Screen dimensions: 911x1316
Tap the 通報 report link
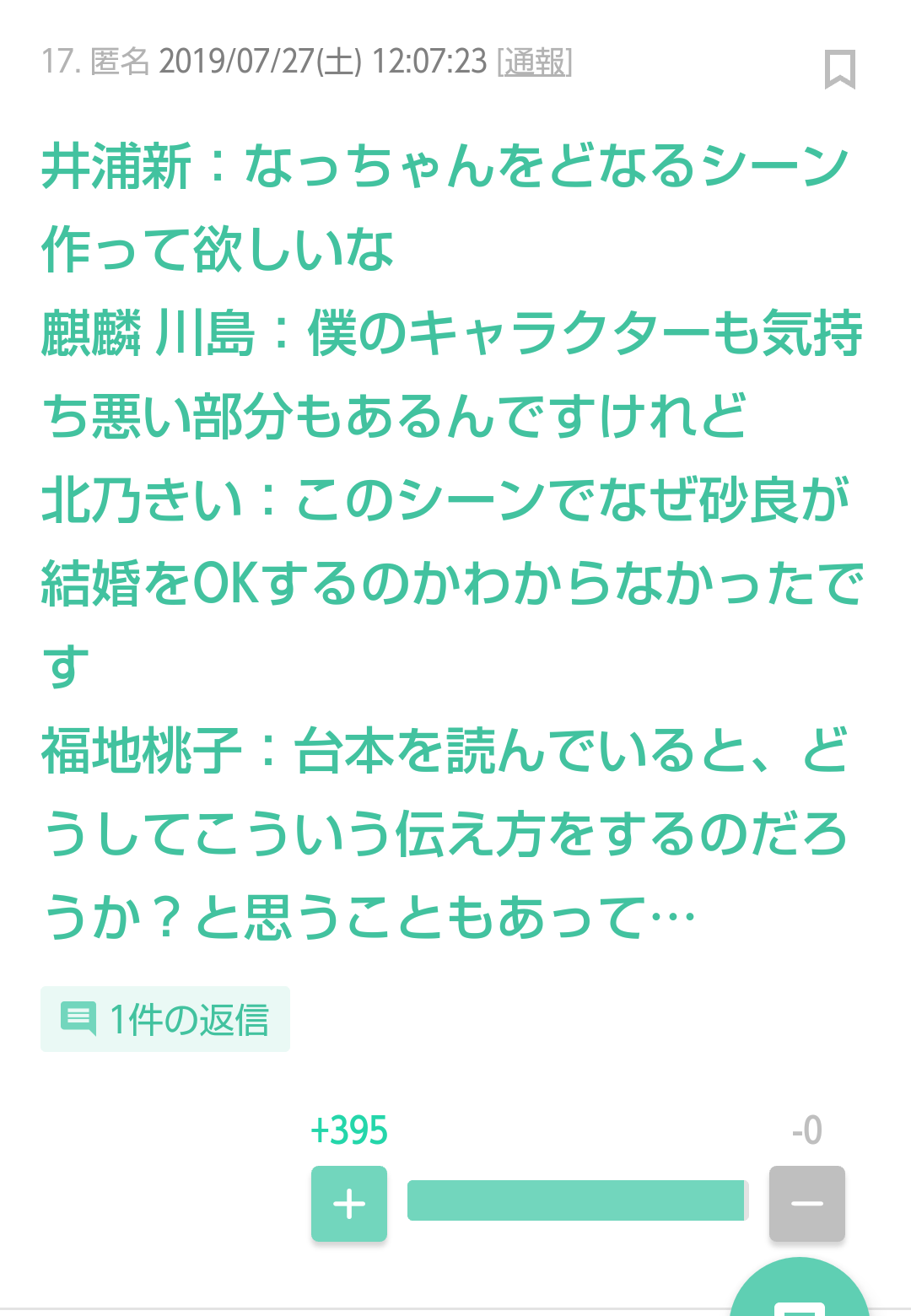click(x=535, y=62)
